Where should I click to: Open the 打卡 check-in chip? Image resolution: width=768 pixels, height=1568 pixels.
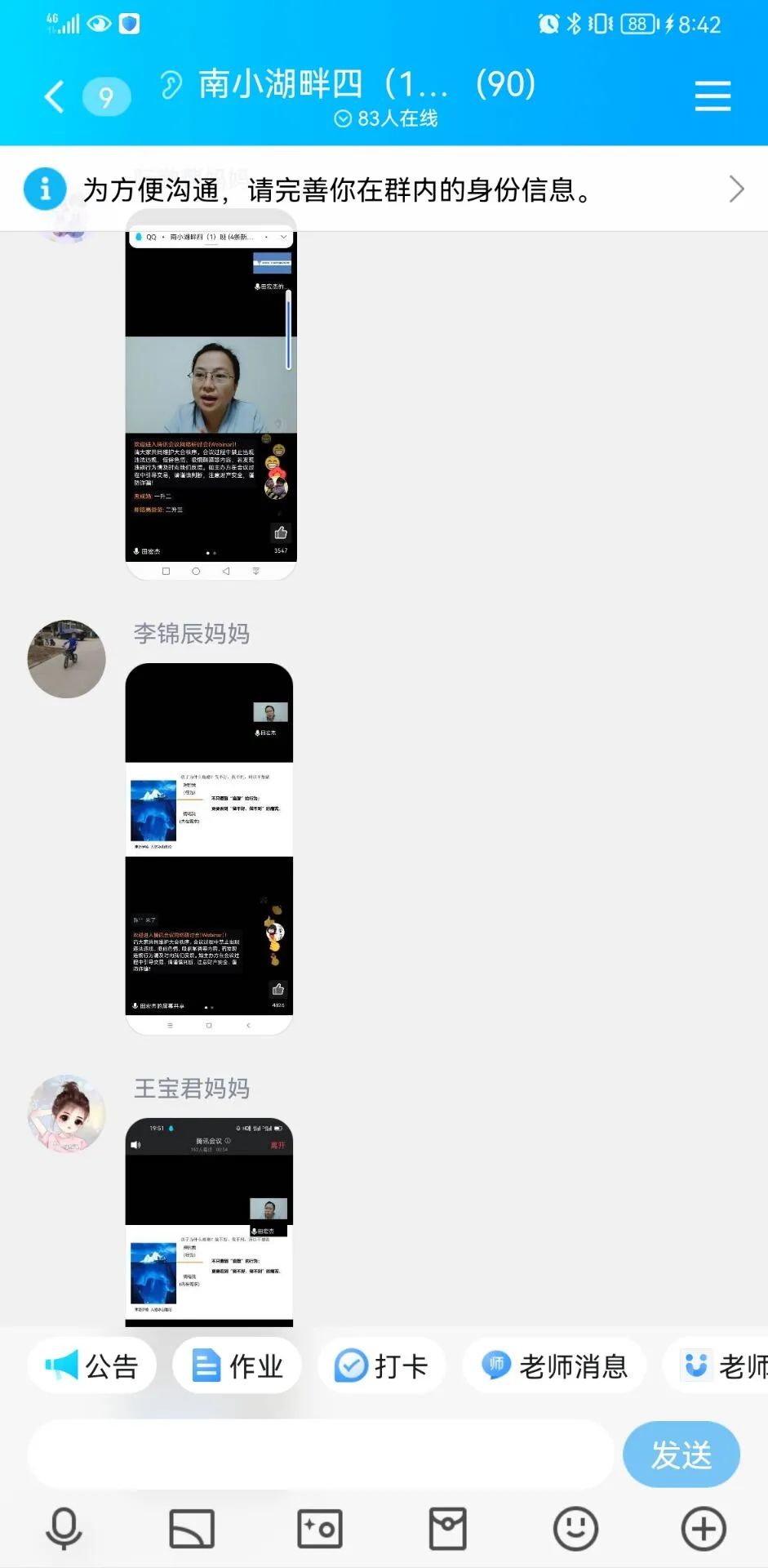(382, 1366)
